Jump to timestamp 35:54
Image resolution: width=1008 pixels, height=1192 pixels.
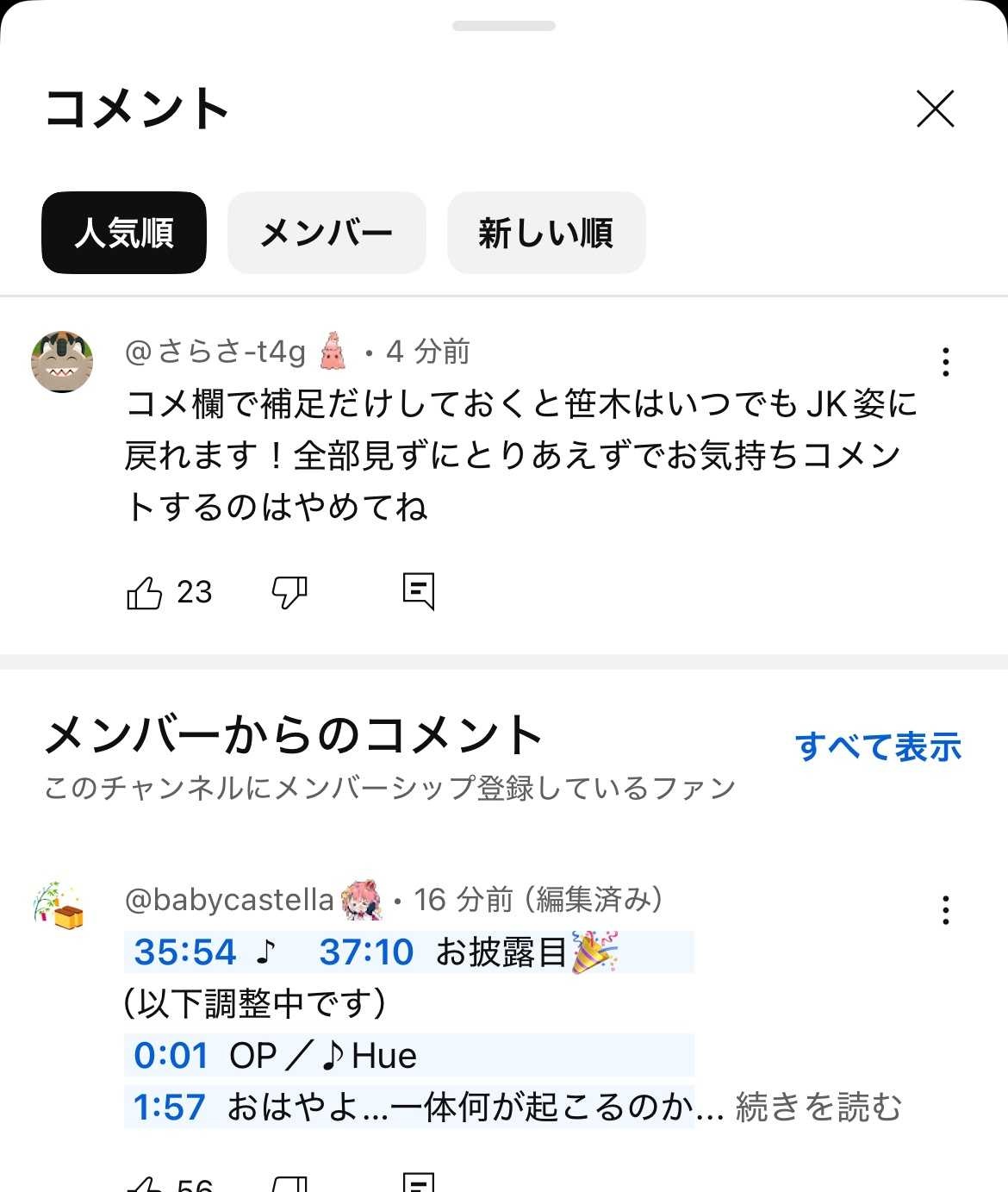(184, 952)
